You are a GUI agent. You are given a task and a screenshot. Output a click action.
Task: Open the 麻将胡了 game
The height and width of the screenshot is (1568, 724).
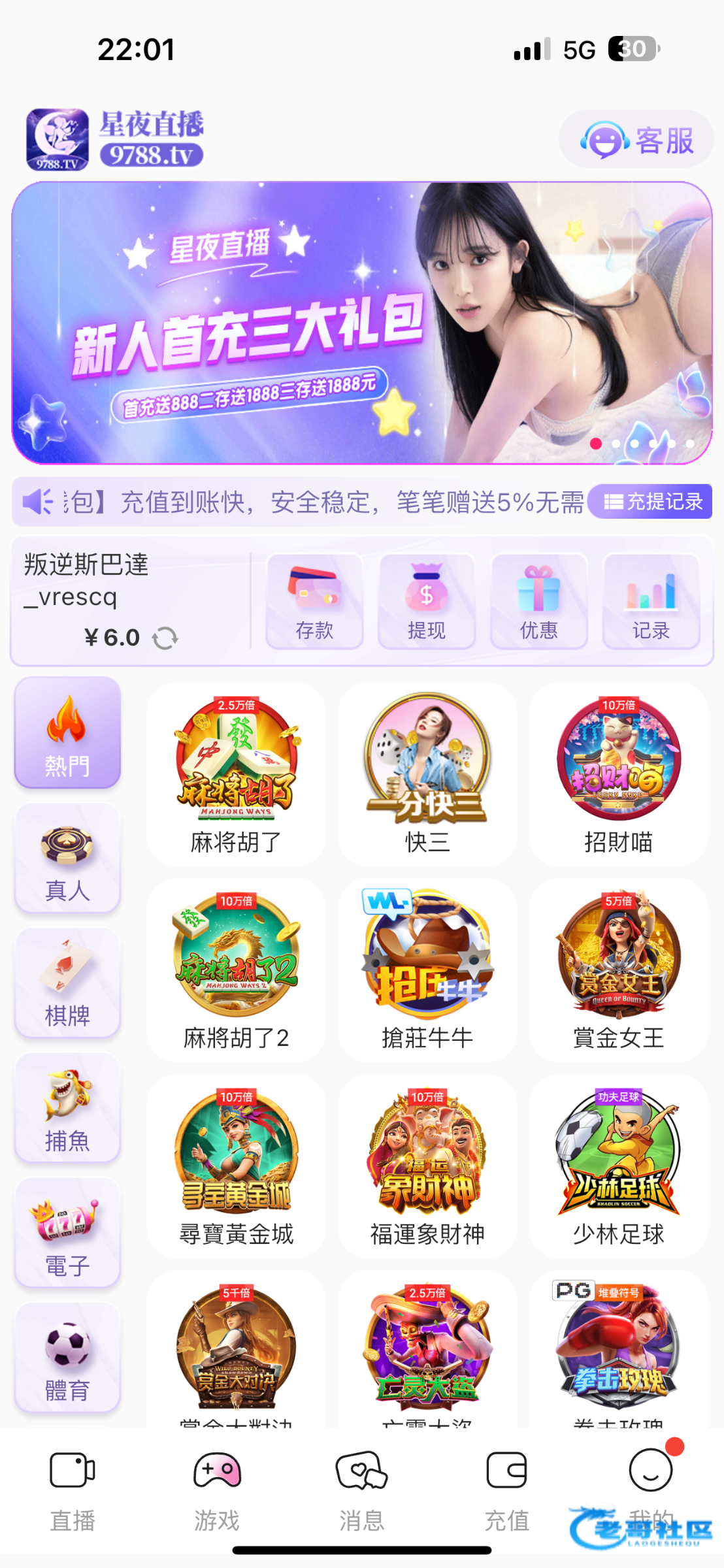pyautogui.click(x=236, y=774)
